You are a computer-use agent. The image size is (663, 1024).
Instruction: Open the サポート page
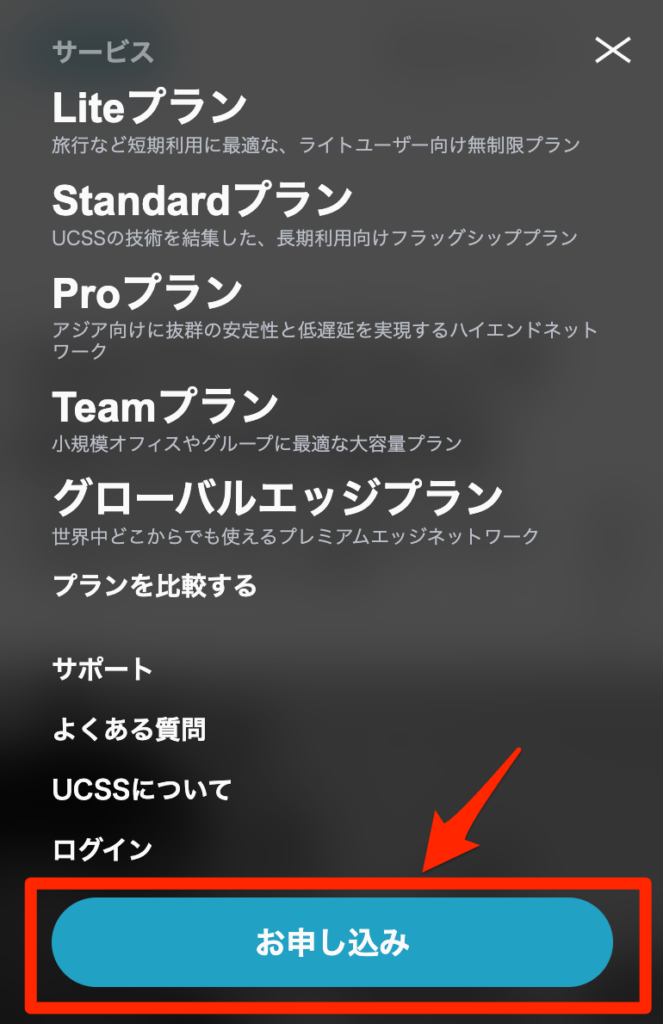[x=102, y=669]
